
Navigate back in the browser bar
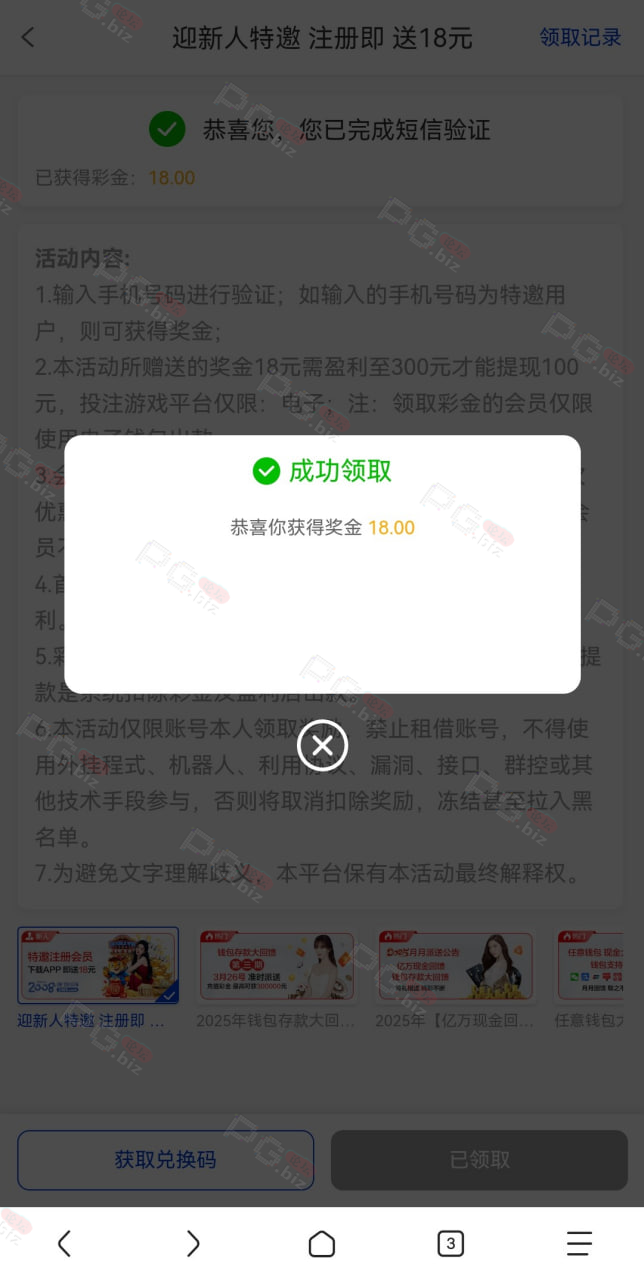click(x=64, y=1243)
